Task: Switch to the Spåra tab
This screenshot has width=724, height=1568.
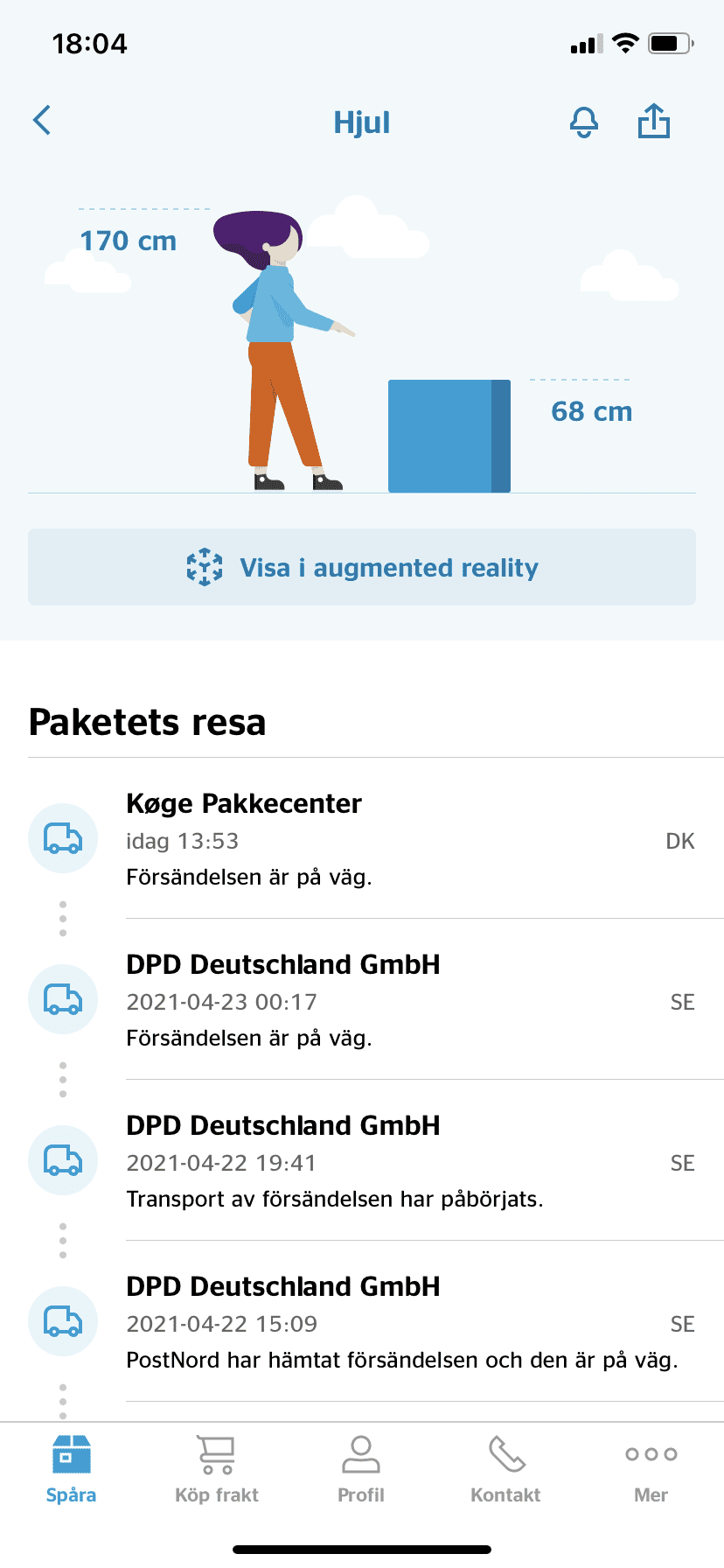Action: click(72, 1468)
